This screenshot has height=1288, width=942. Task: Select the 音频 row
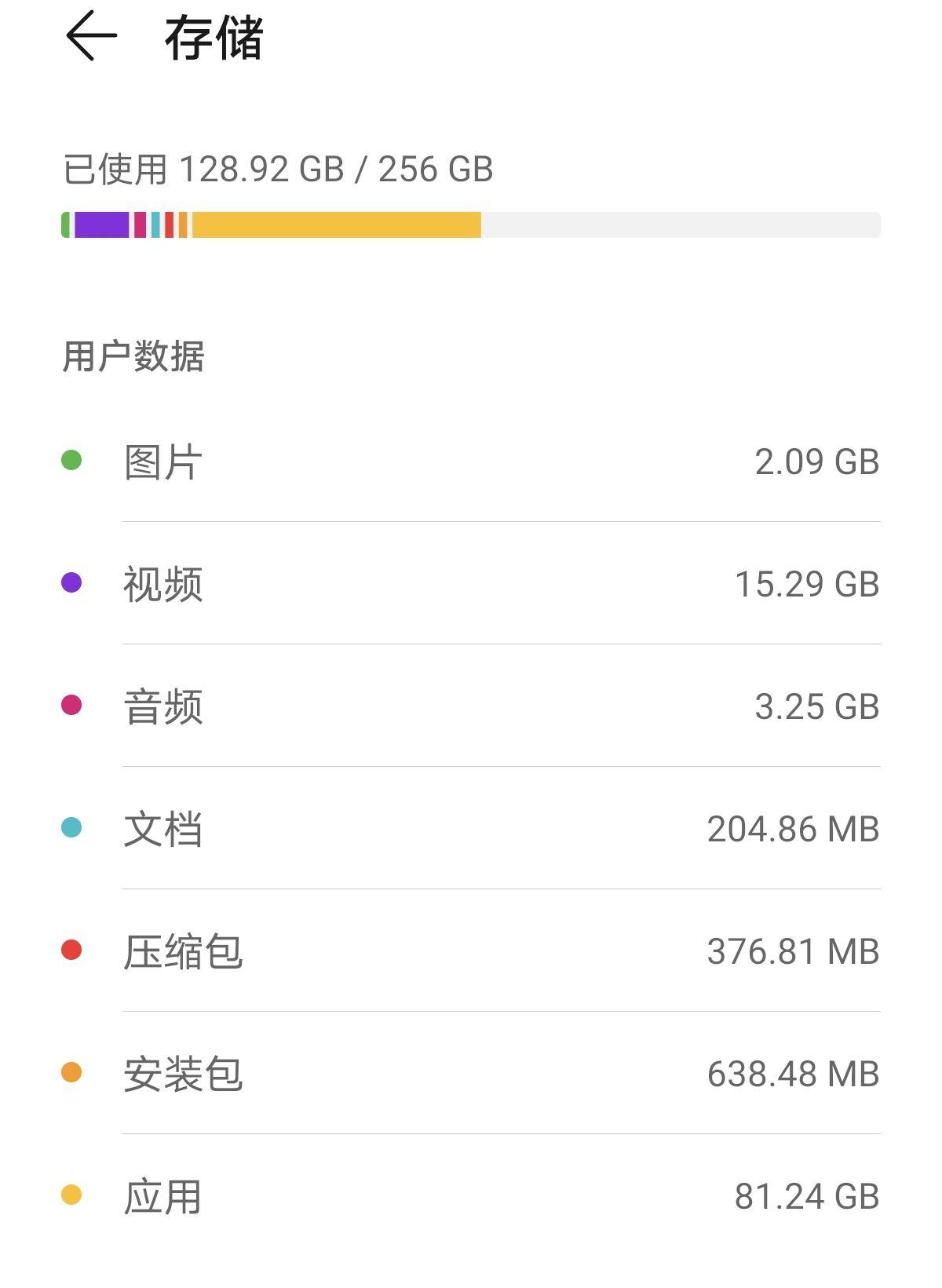(x=471, y=706)
